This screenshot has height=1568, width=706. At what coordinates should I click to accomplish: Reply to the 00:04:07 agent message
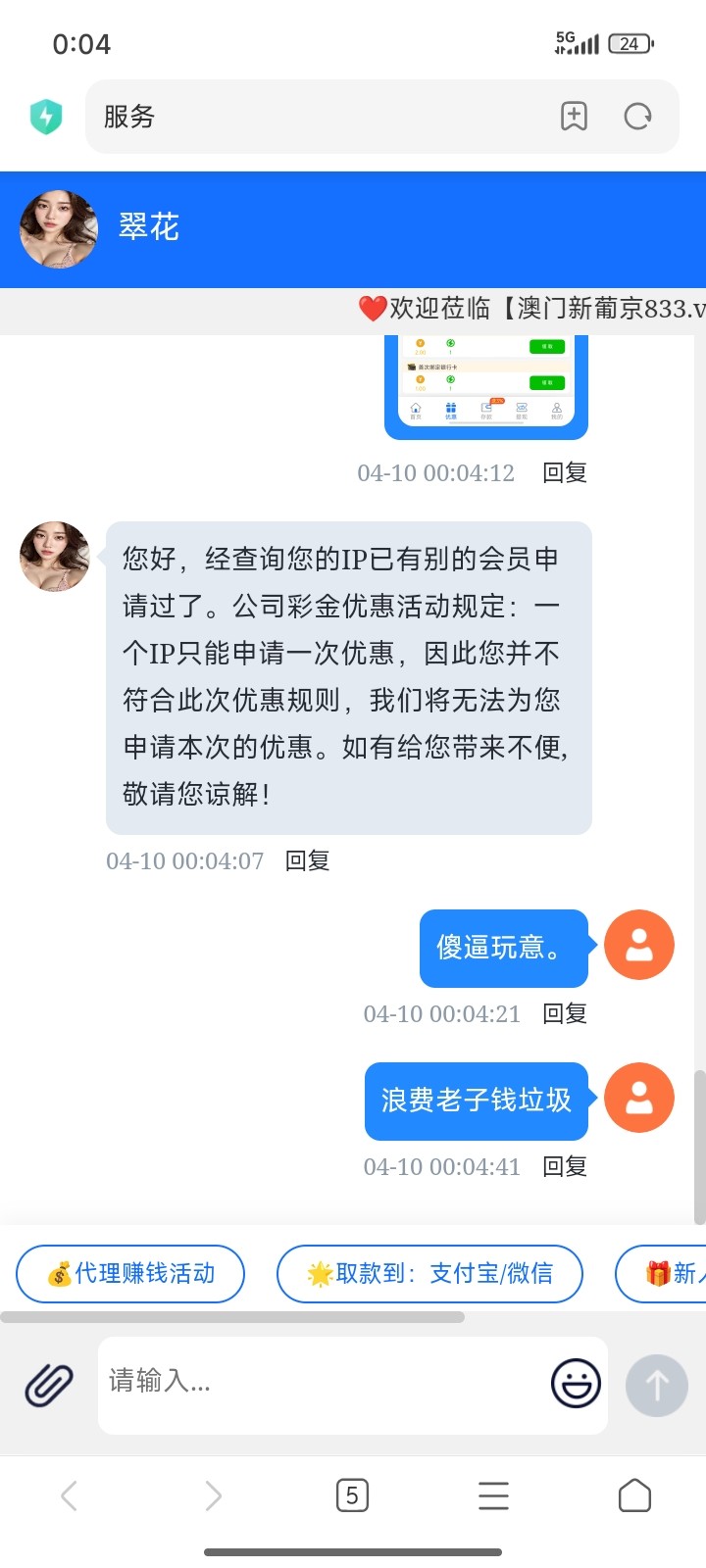307,861
